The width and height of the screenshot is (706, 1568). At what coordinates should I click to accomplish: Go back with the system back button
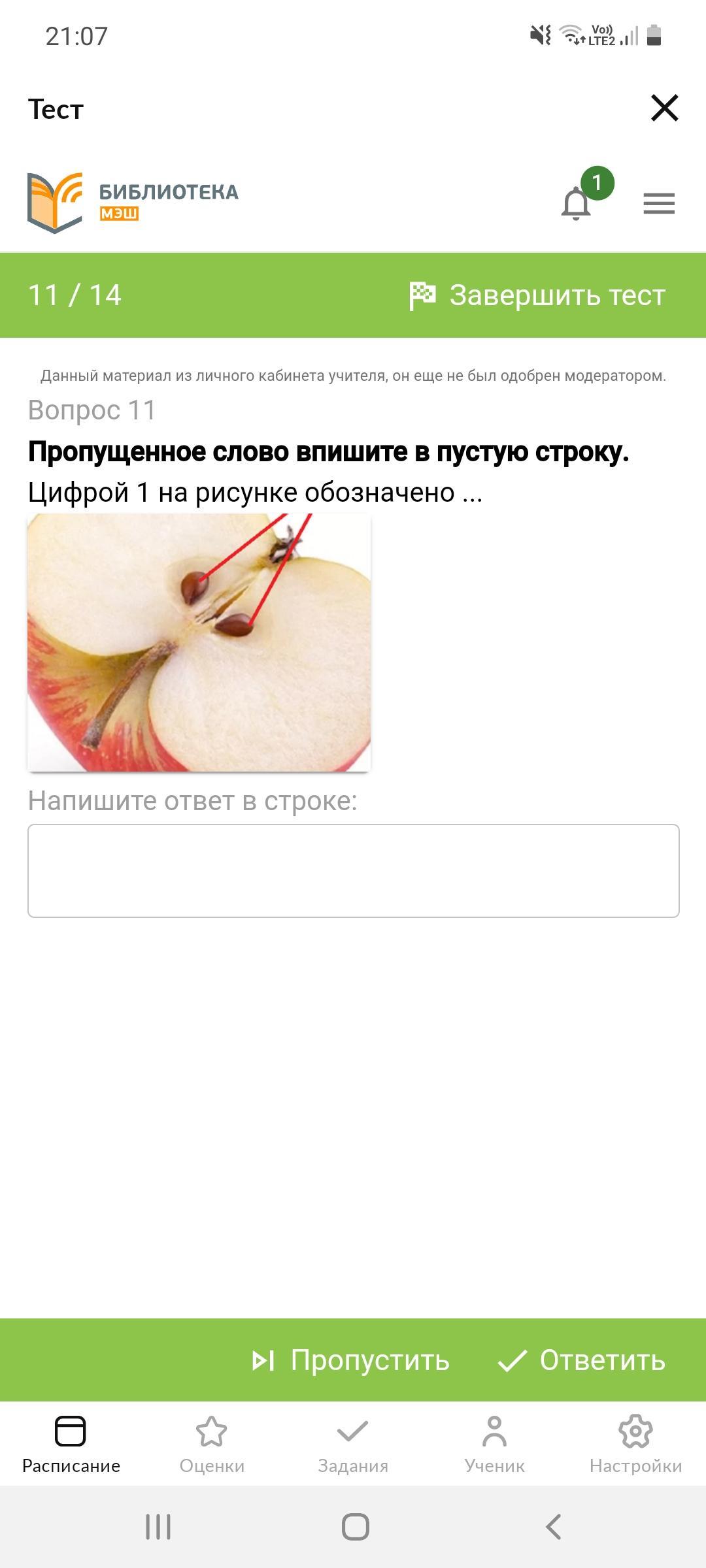click(x=553, y=1527)
